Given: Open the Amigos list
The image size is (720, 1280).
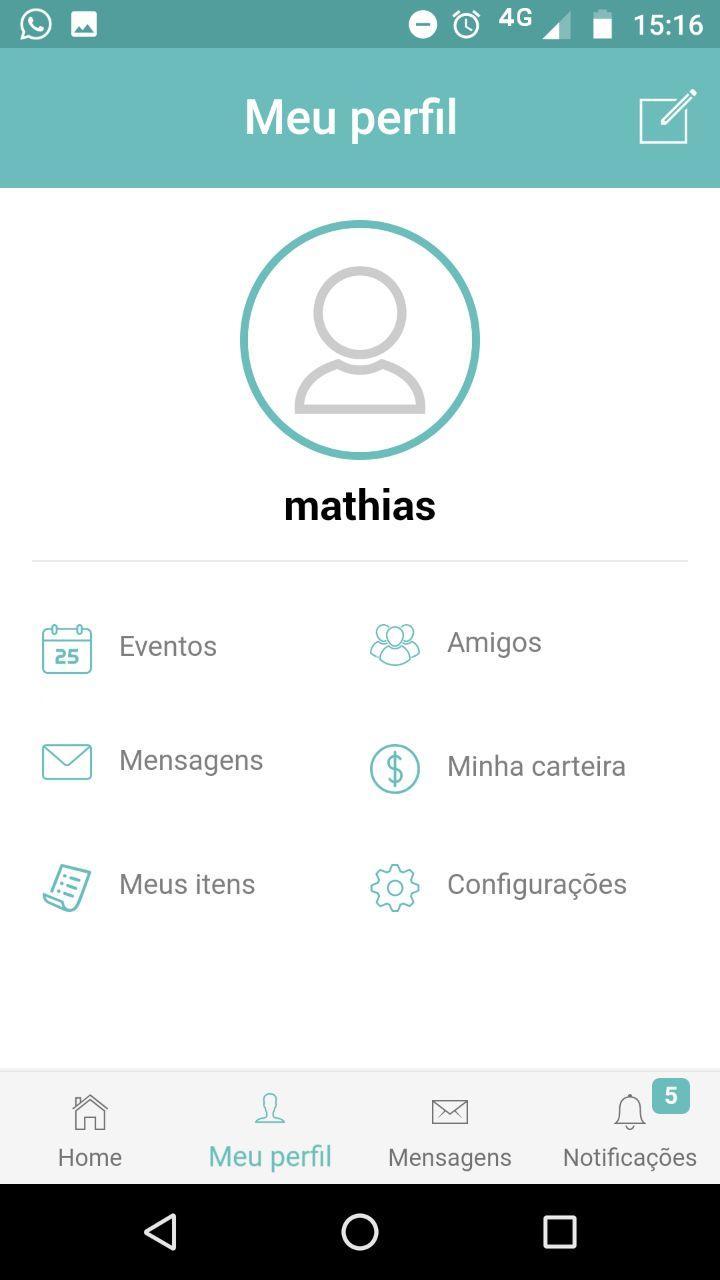Looking at the screenshot, I should 456,643.
